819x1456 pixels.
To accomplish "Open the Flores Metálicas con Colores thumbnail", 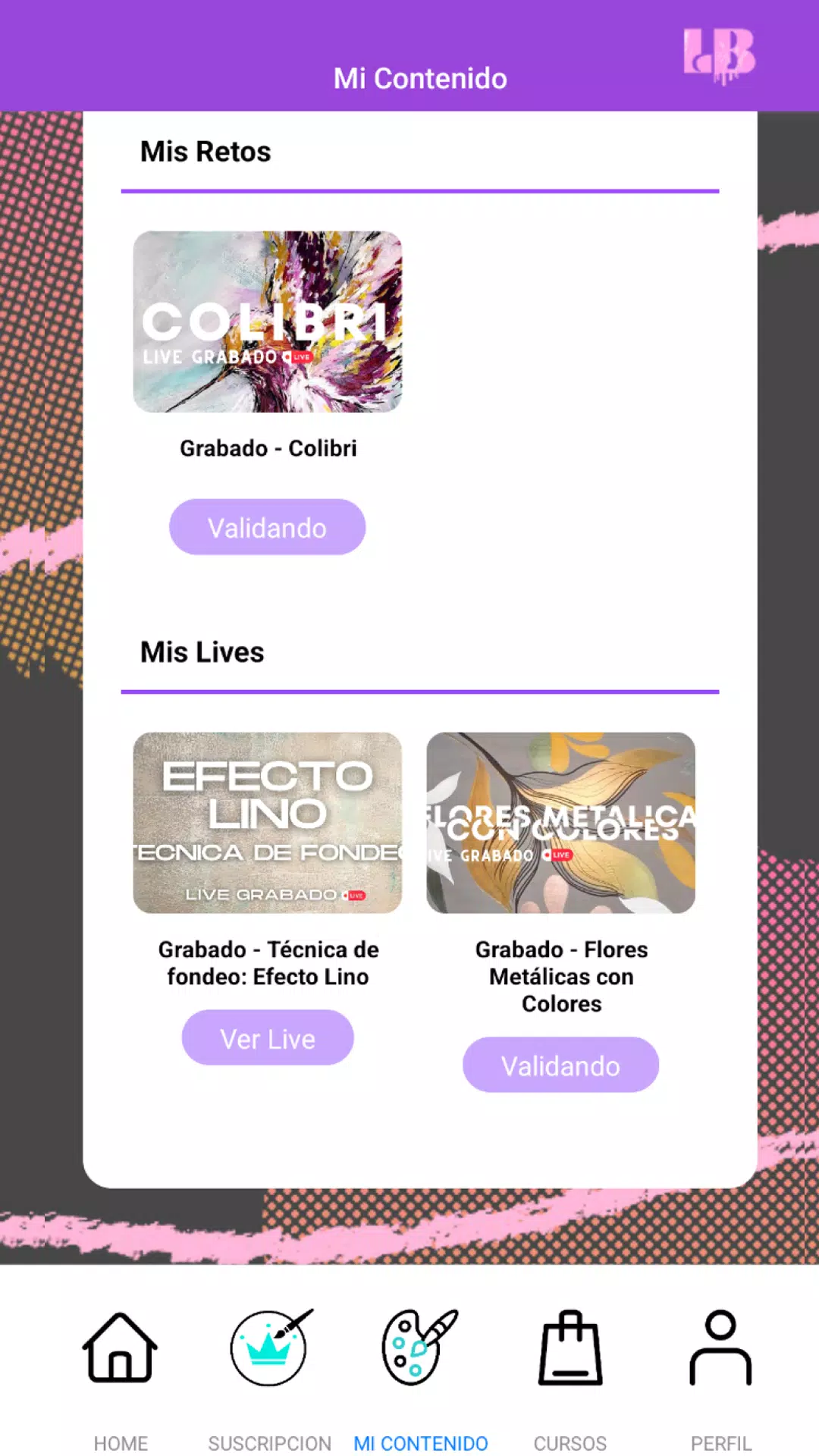I will [561, 823].
